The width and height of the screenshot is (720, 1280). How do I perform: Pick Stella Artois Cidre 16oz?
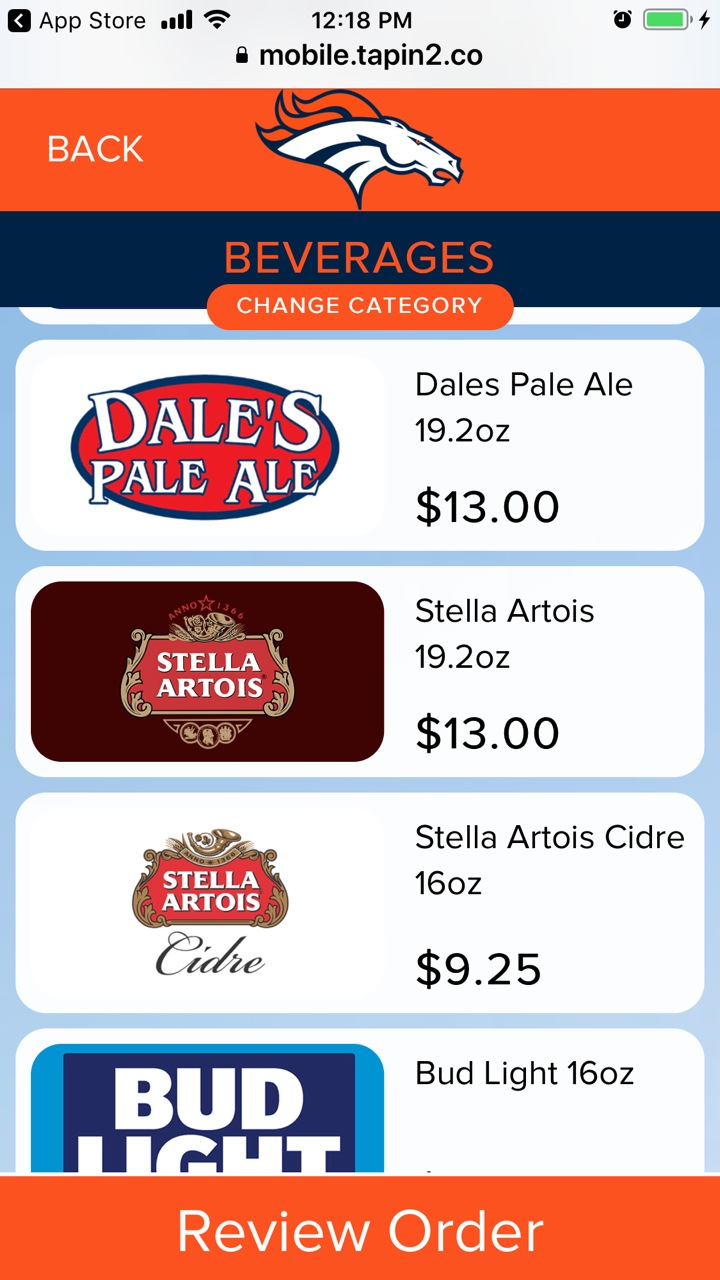[x=360, y=903]
